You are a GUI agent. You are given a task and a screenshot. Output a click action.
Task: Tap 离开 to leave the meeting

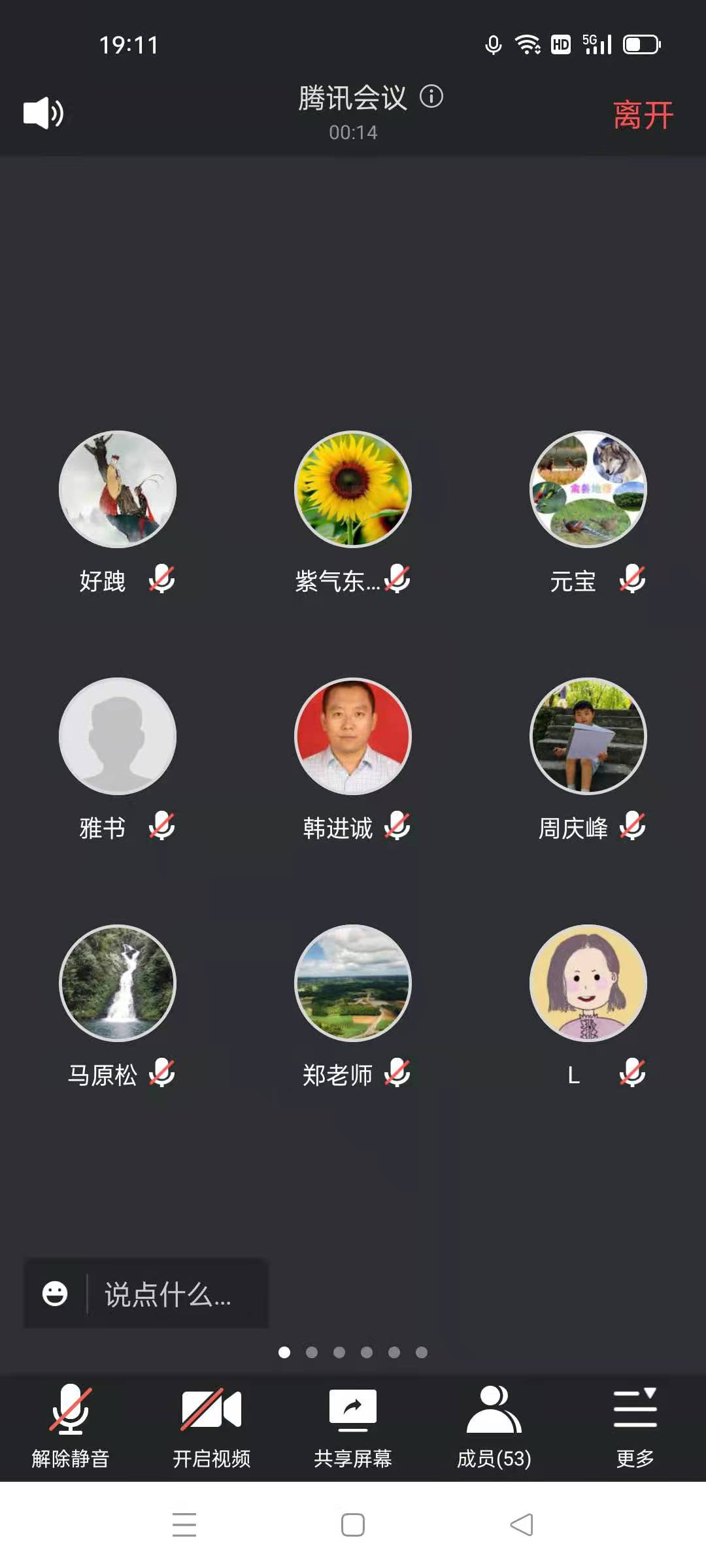click(643, 116)
